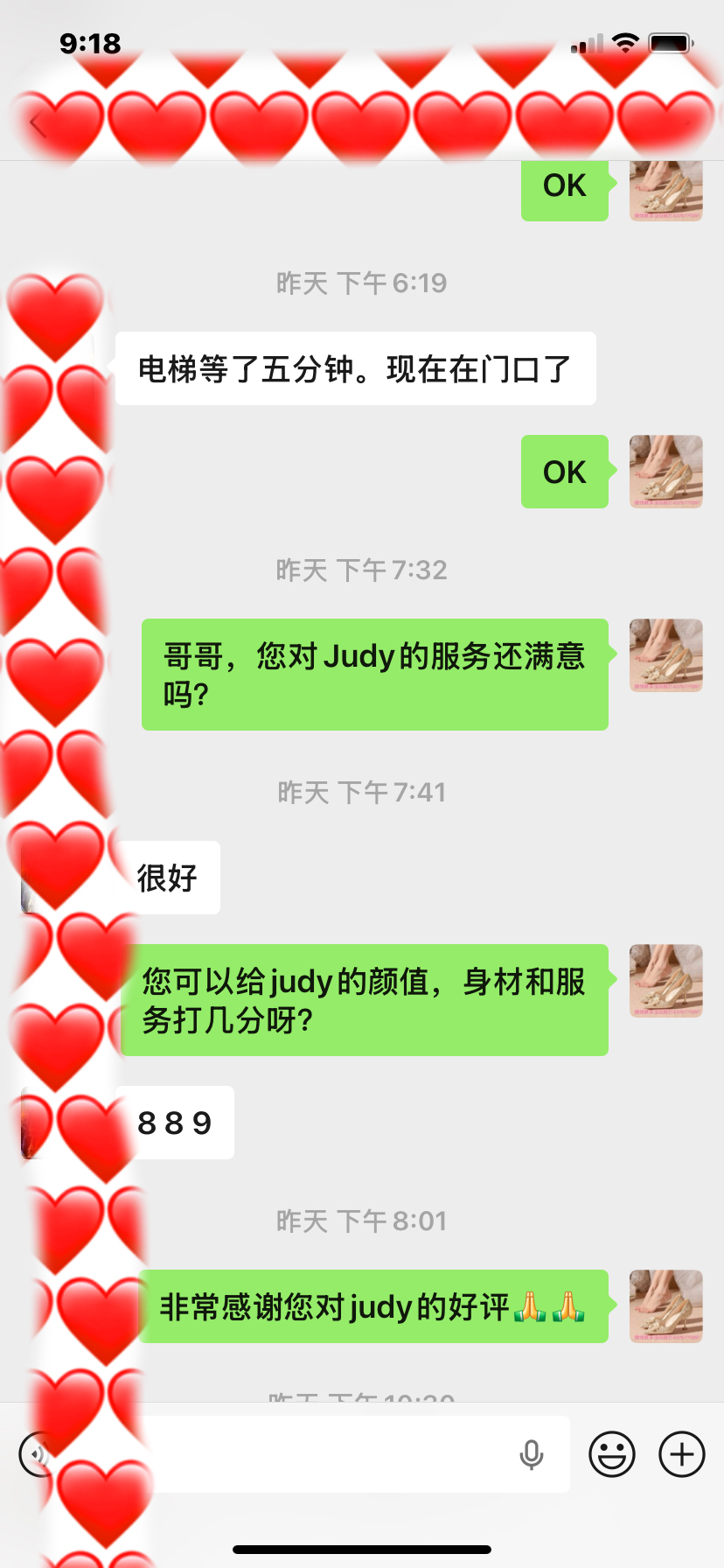Focus the message text input field

(332, 1454)
